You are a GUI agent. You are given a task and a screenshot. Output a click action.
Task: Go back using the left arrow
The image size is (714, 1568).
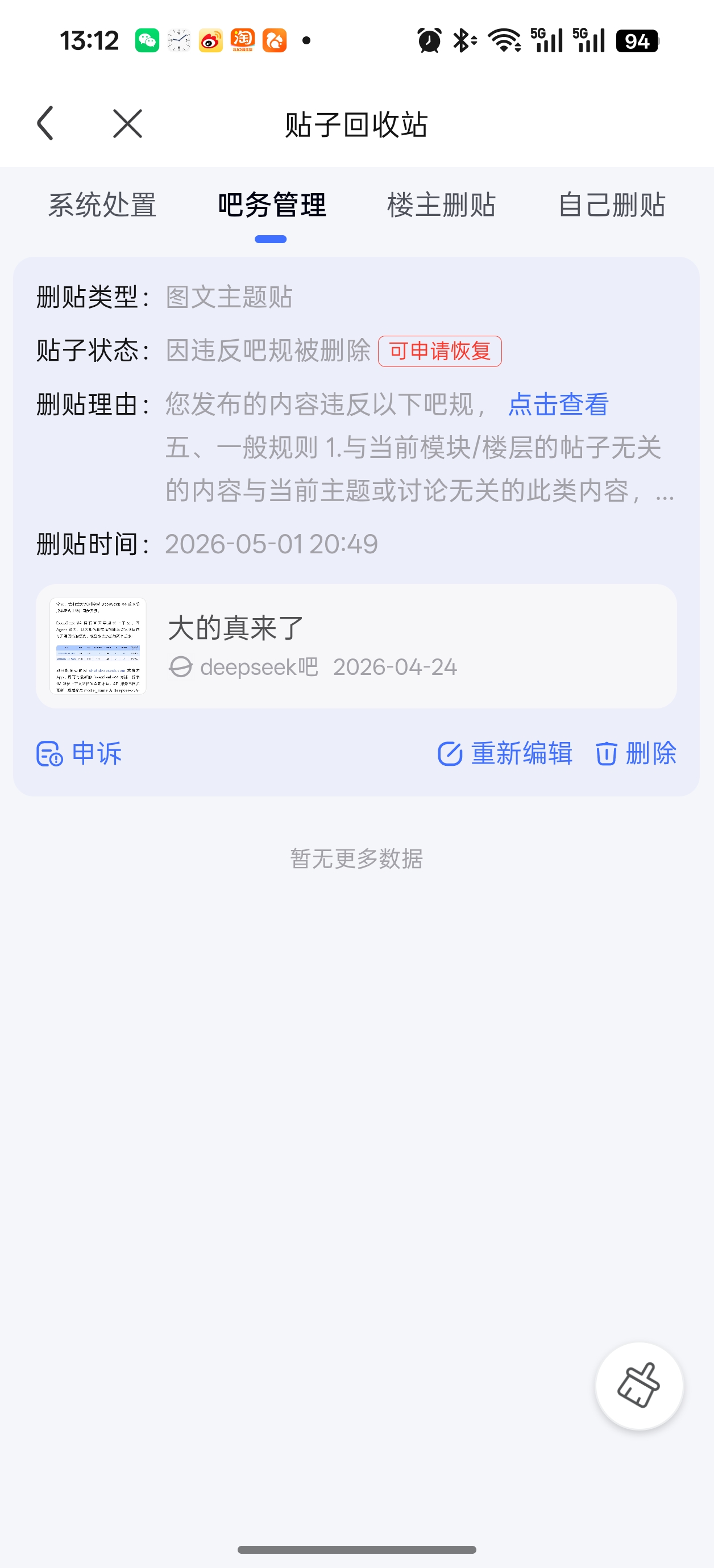tap(45, 124)
